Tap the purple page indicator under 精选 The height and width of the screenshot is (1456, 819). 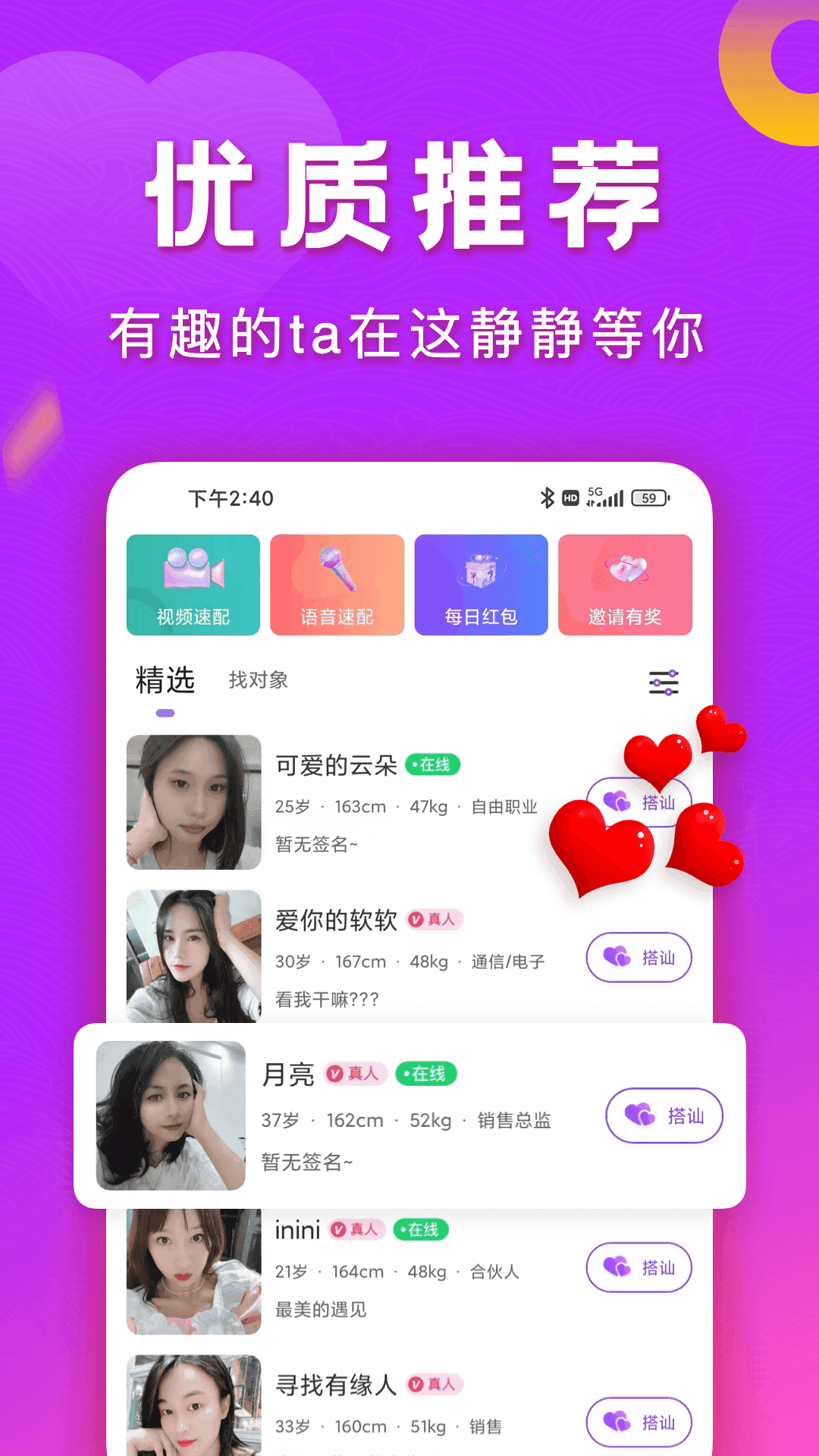[x=164, y=713]
